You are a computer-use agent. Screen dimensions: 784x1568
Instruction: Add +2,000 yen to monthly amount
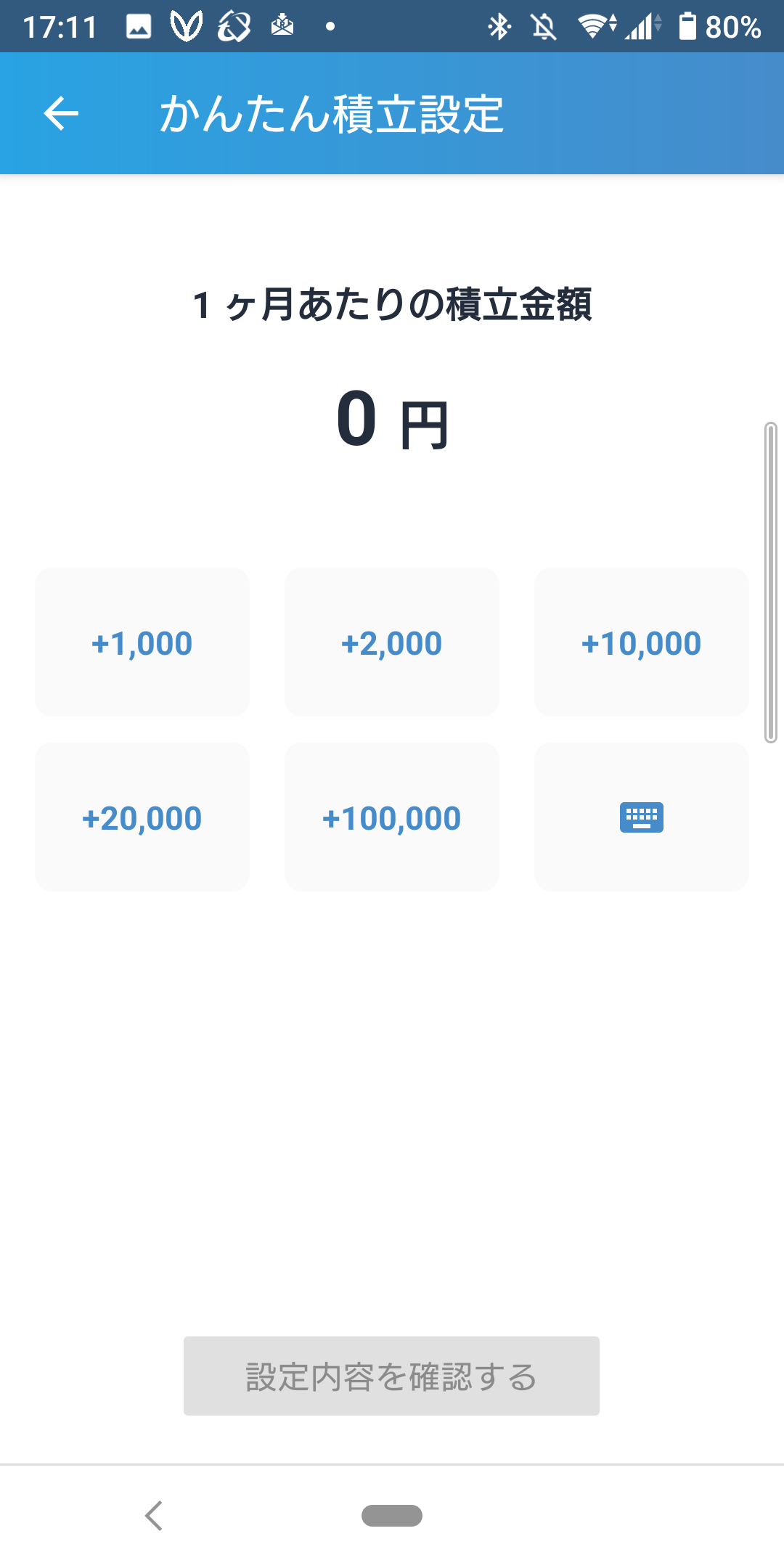[392, 642]
